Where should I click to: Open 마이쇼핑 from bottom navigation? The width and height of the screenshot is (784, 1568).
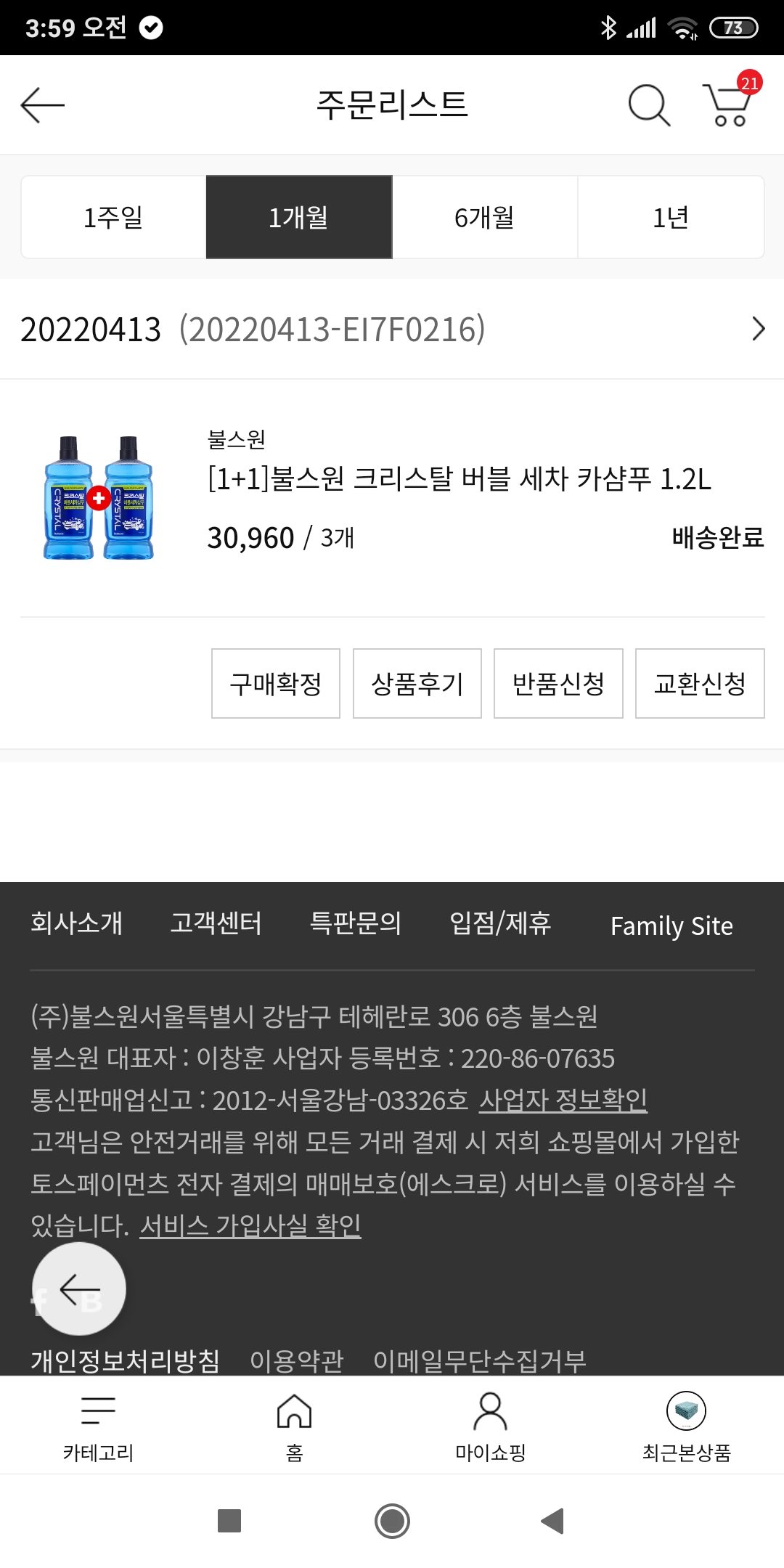tap(490, 1426)
